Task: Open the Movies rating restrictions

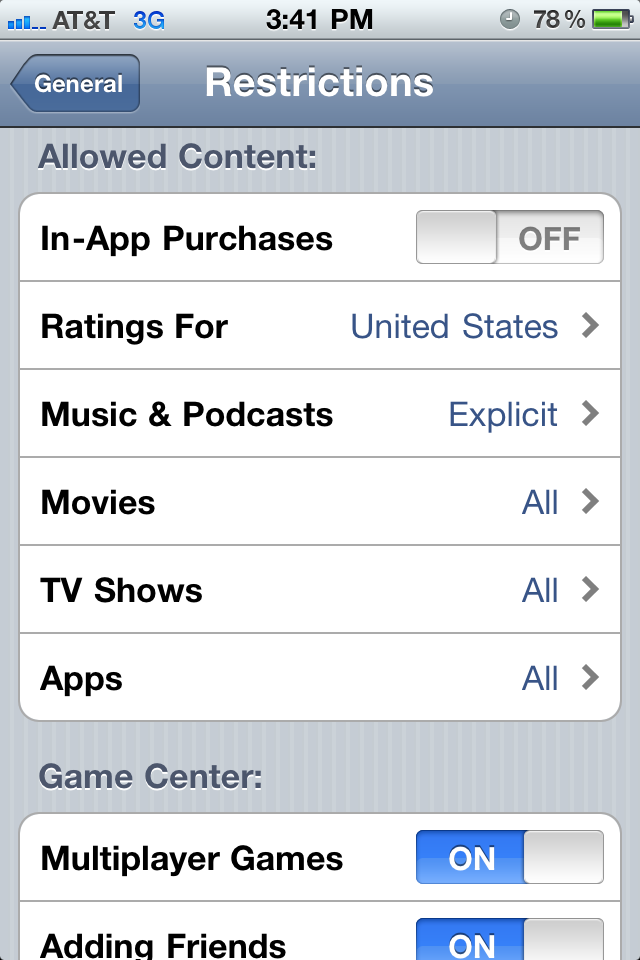Action: pyautogui.click(x=320, y=502)
